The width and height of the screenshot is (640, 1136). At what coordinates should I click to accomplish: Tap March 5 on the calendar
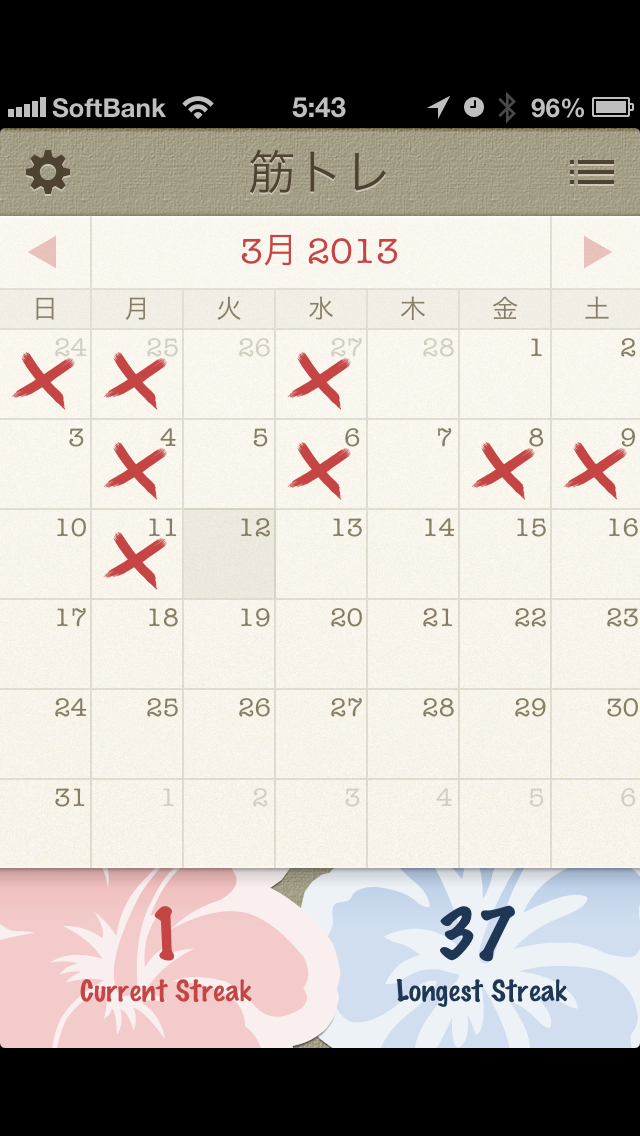tap(229, 464)
